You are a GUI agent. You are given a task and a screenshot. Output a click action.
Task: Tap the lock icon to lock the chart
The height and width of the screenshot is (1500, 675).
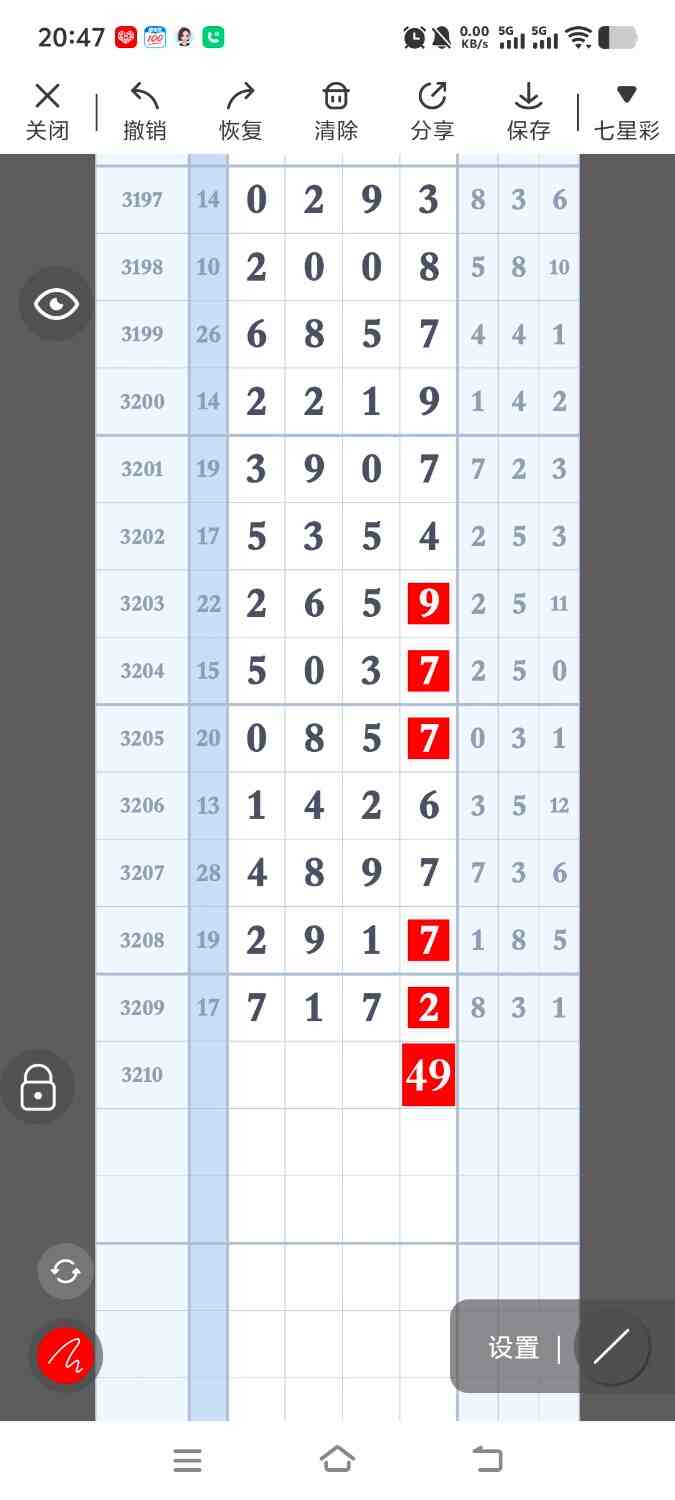tap(38, 1087)
